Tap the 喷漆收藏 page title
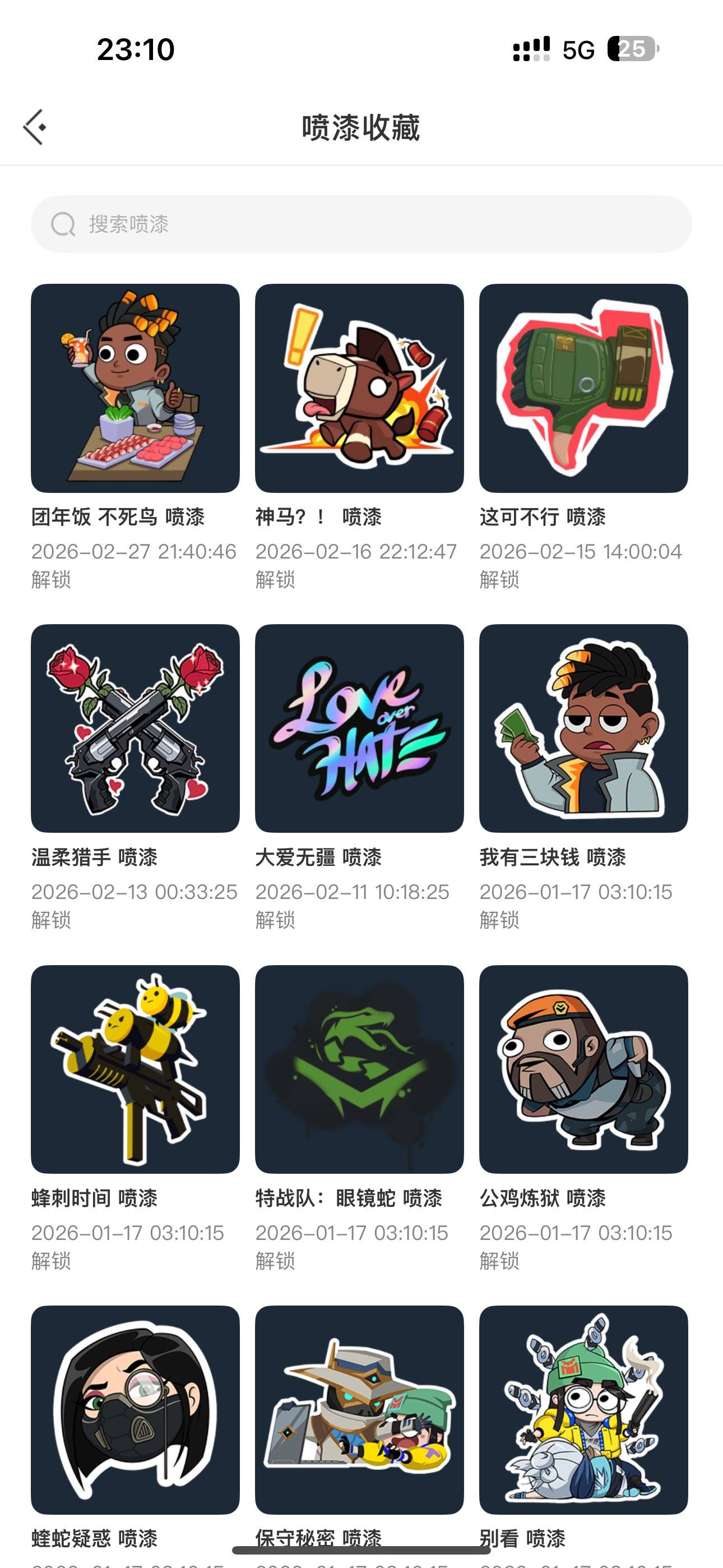This screenshot has width=723, height=1568. (x=361, y=126)
